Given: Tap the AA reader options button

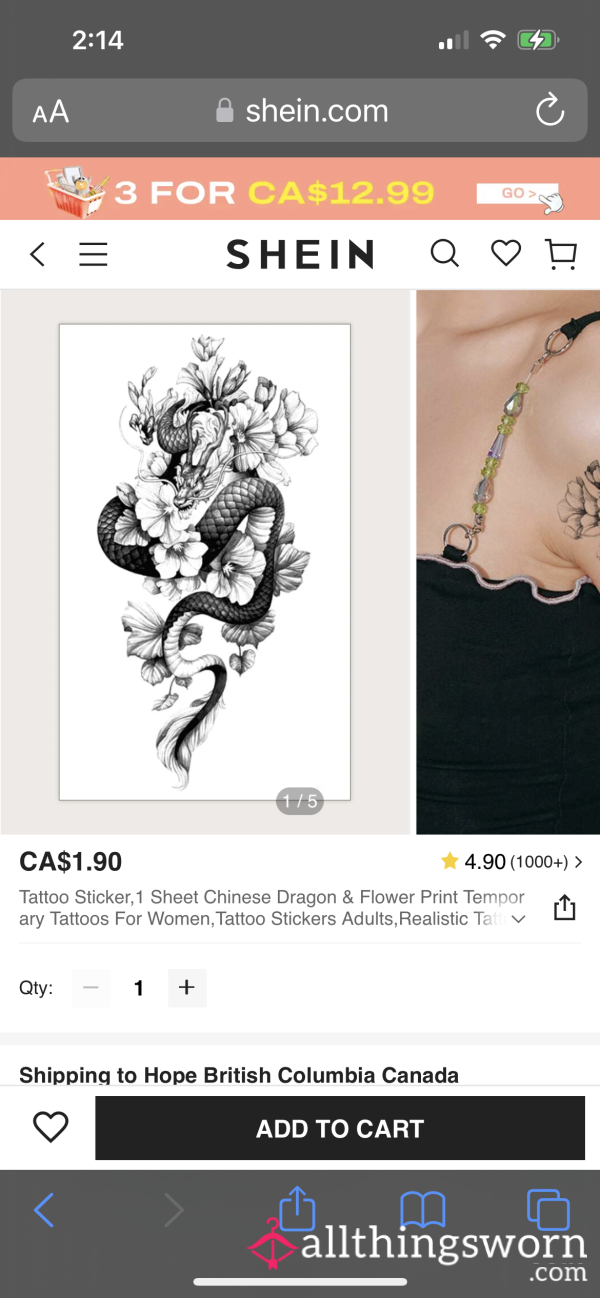Looking at the screenshot, I should click(51, 111).
